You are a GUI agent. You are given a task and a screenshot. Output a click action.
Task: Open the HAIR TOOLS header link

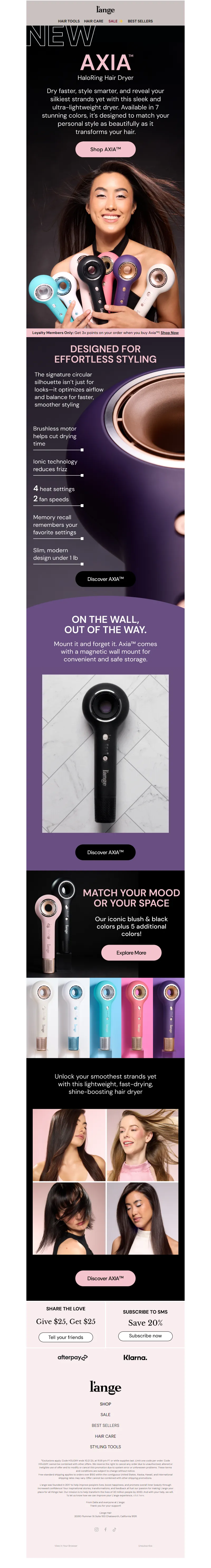69,21
